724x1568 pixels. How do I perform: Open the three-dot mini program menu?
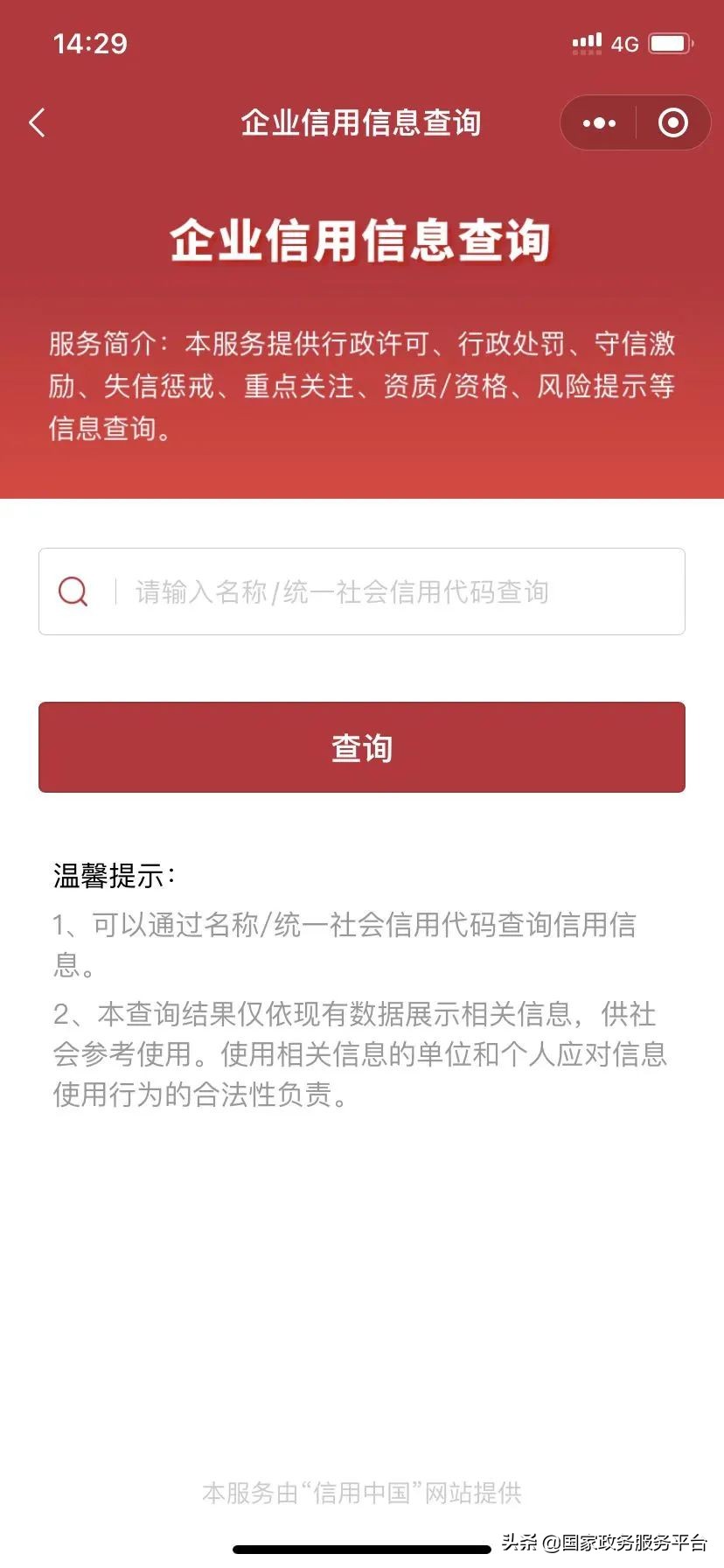coord(598,122)
